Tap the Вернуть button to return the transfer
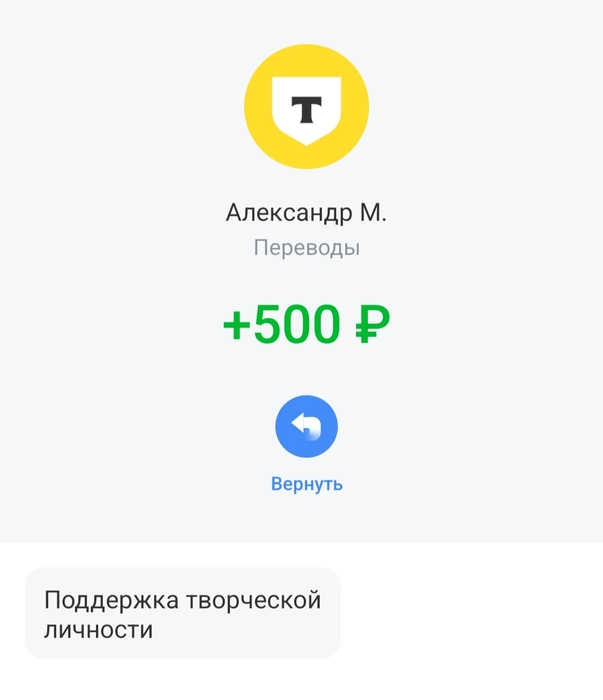 click(306, 428)
